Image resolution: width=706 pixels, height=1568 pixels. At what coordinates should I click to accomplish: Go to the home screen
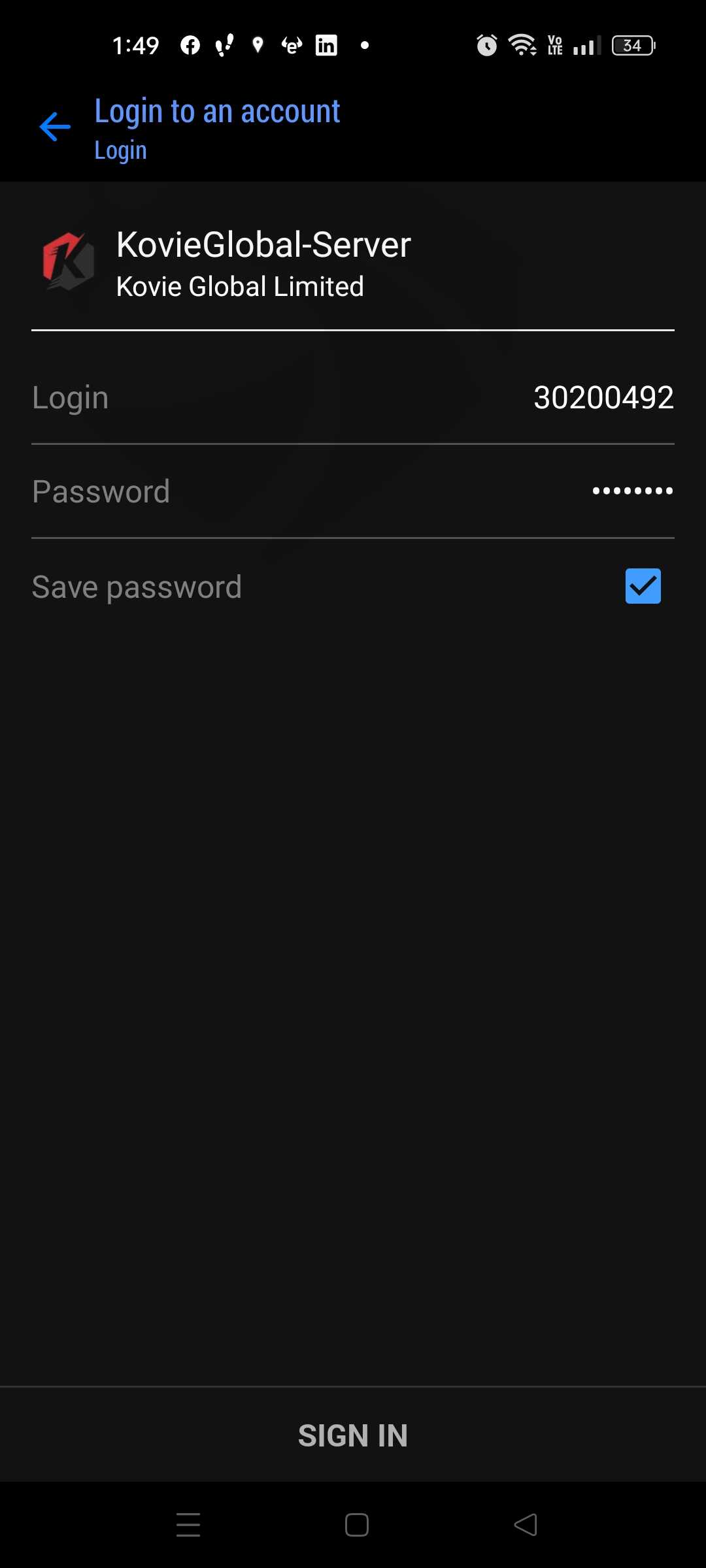(x=357, y=1525)
